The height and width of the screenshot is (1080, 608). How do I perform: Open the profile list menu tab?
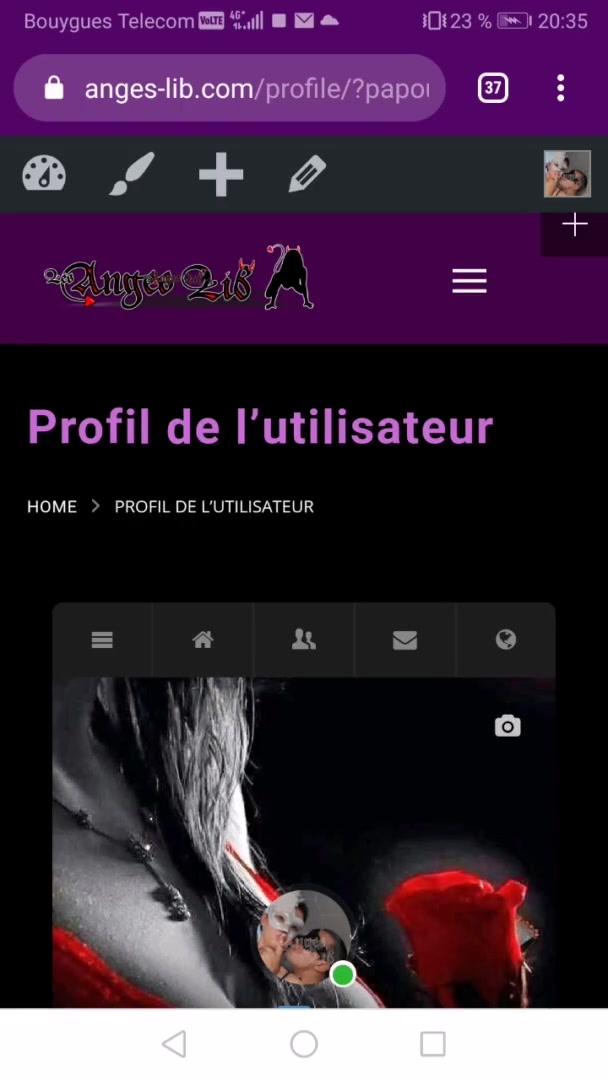[102, 640]
